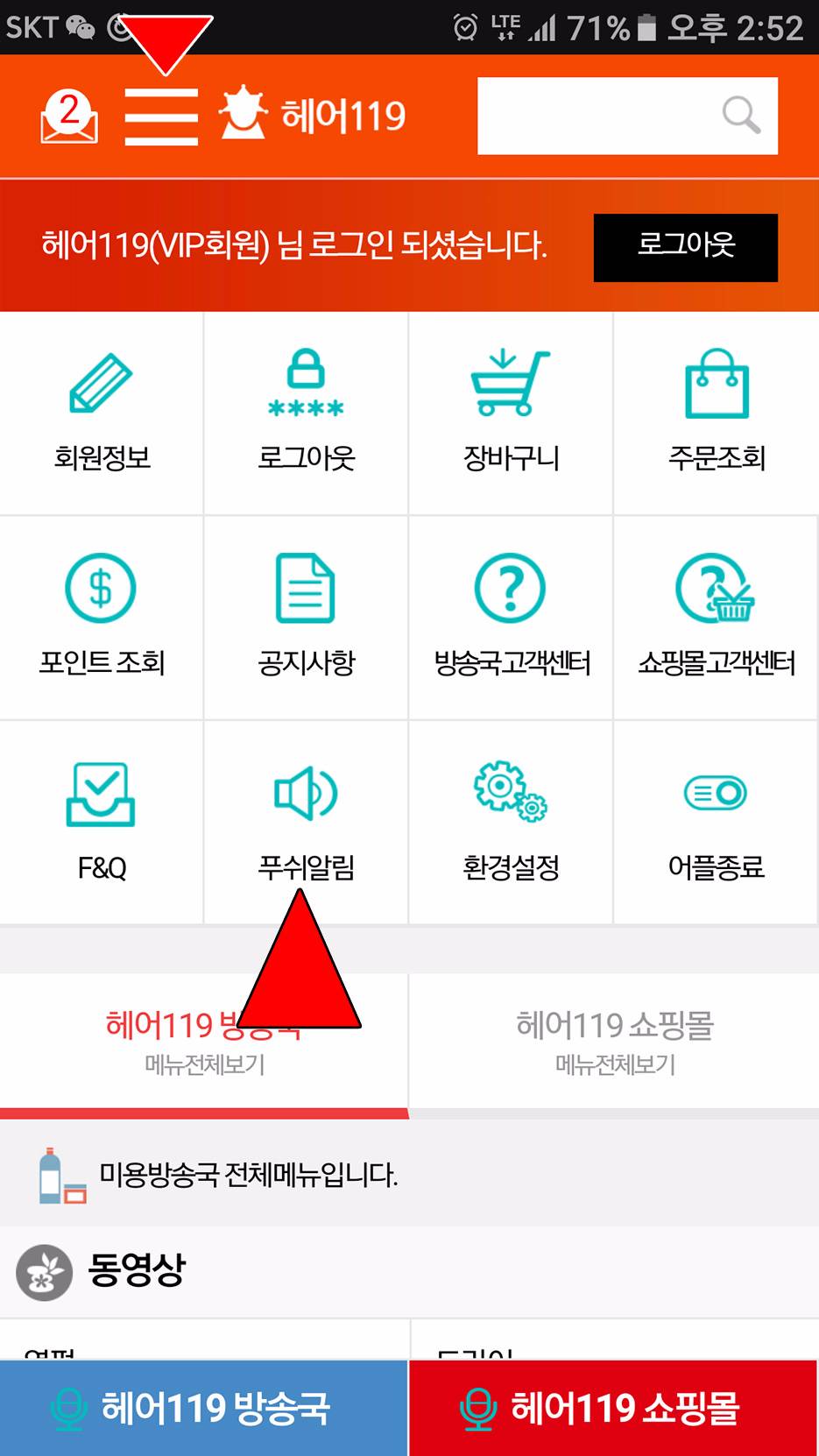Open 방송국고객센터 help center
Screen dimensions: 819x1456
512,618
